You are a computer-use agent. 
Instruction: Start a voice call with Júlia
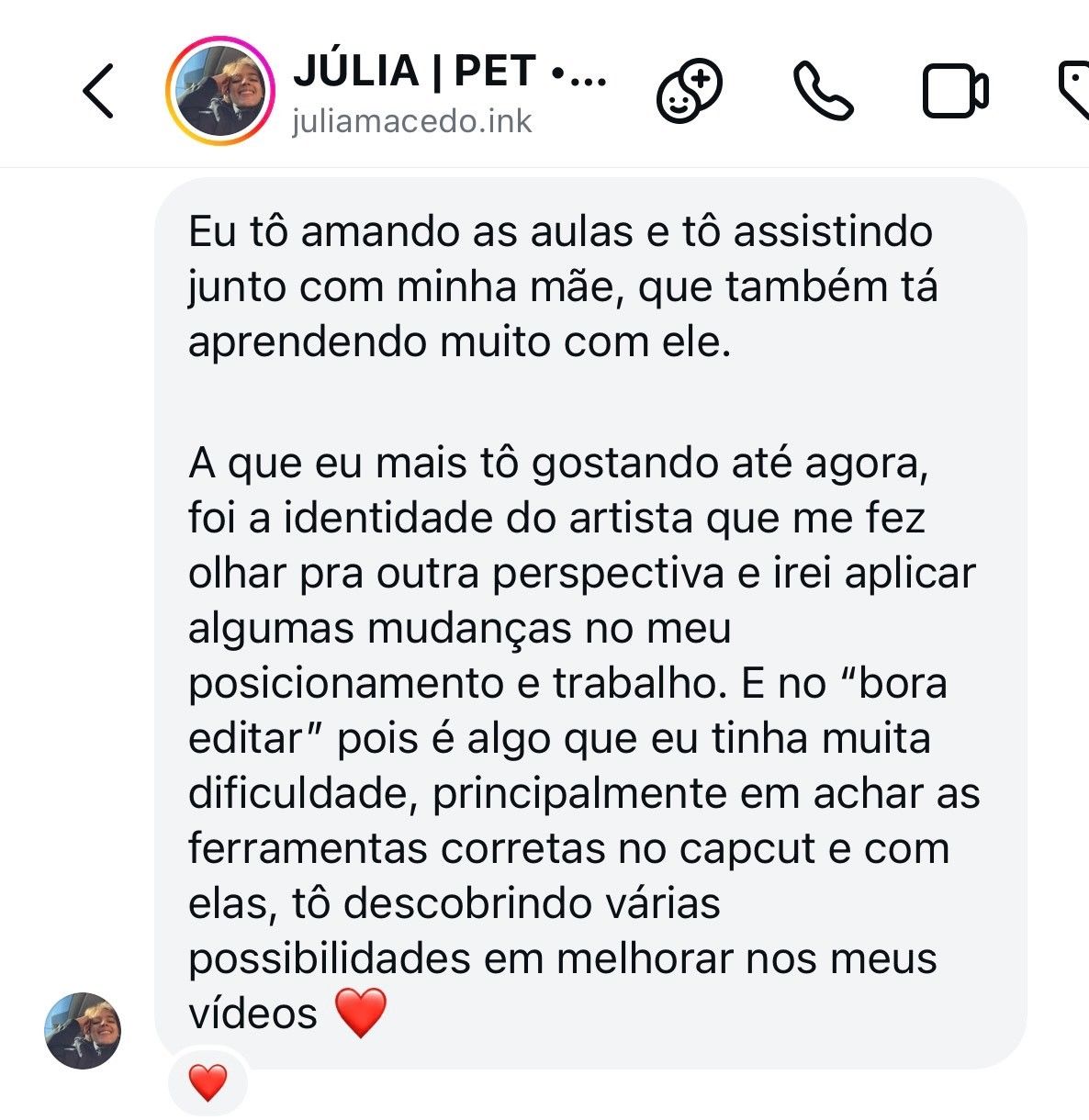pyautogui.click(x=823, y=91)
